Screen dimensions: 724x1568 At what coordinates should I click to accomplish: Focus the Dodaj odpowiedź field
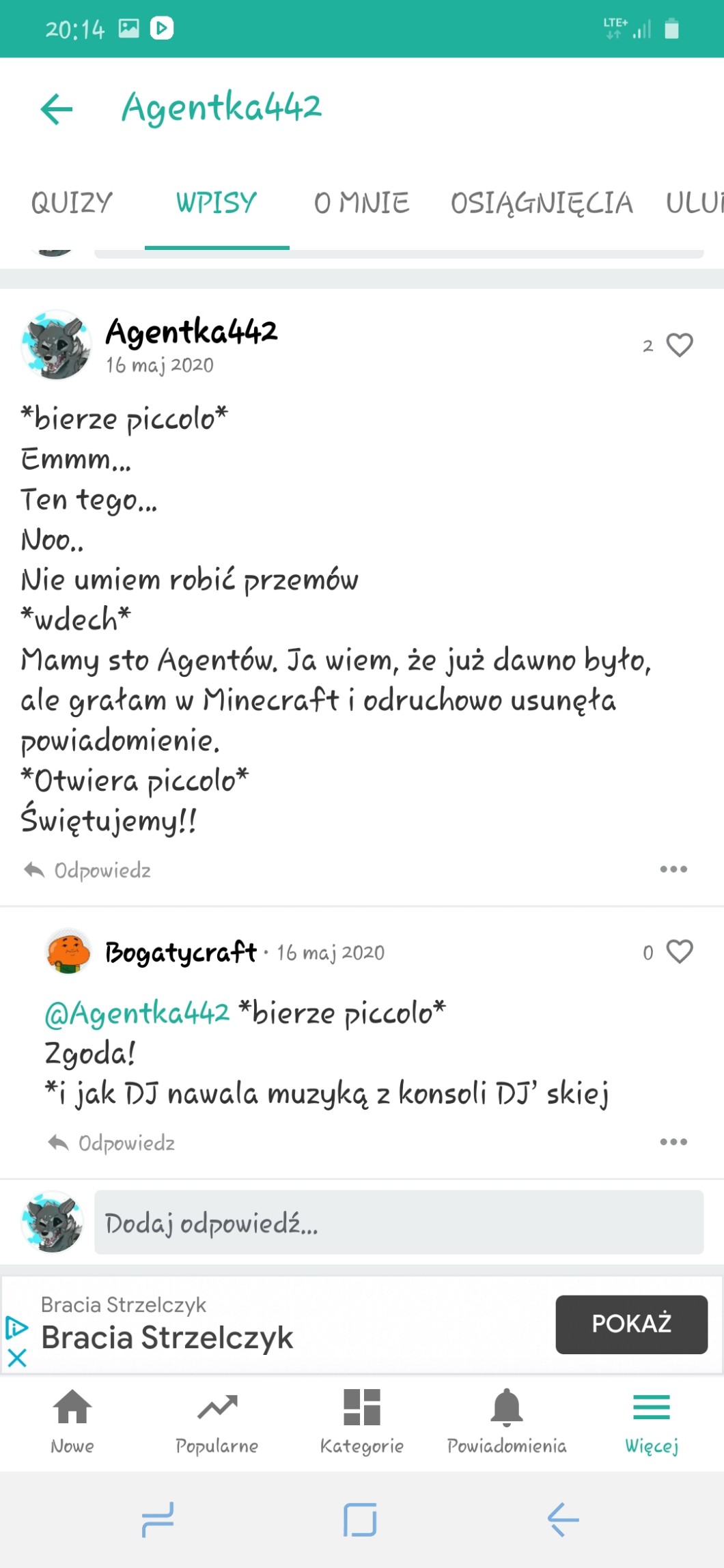pos(399,1222)
